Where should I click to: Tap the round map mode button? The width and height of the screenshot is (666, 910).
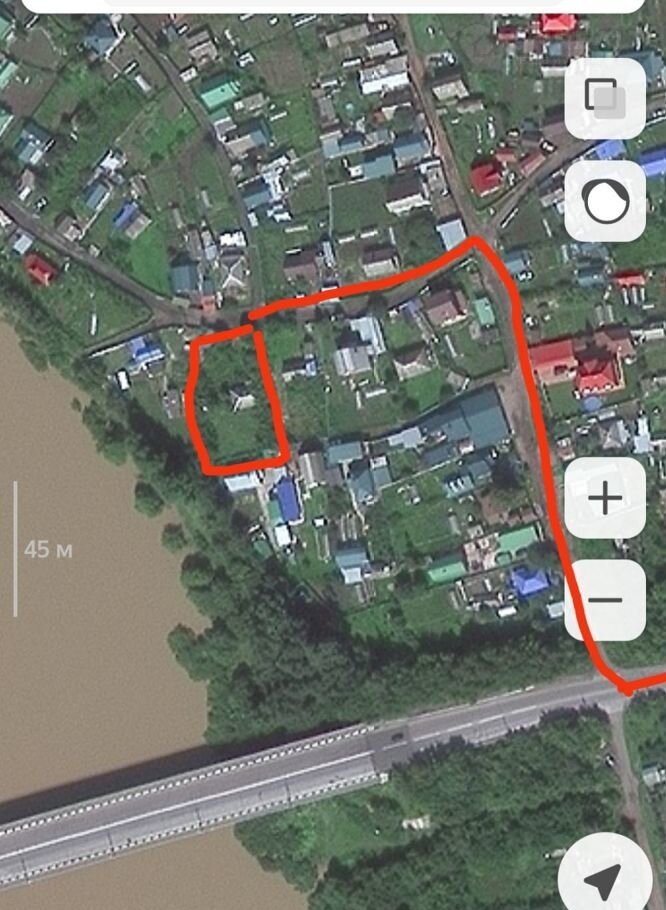(604, 202)
